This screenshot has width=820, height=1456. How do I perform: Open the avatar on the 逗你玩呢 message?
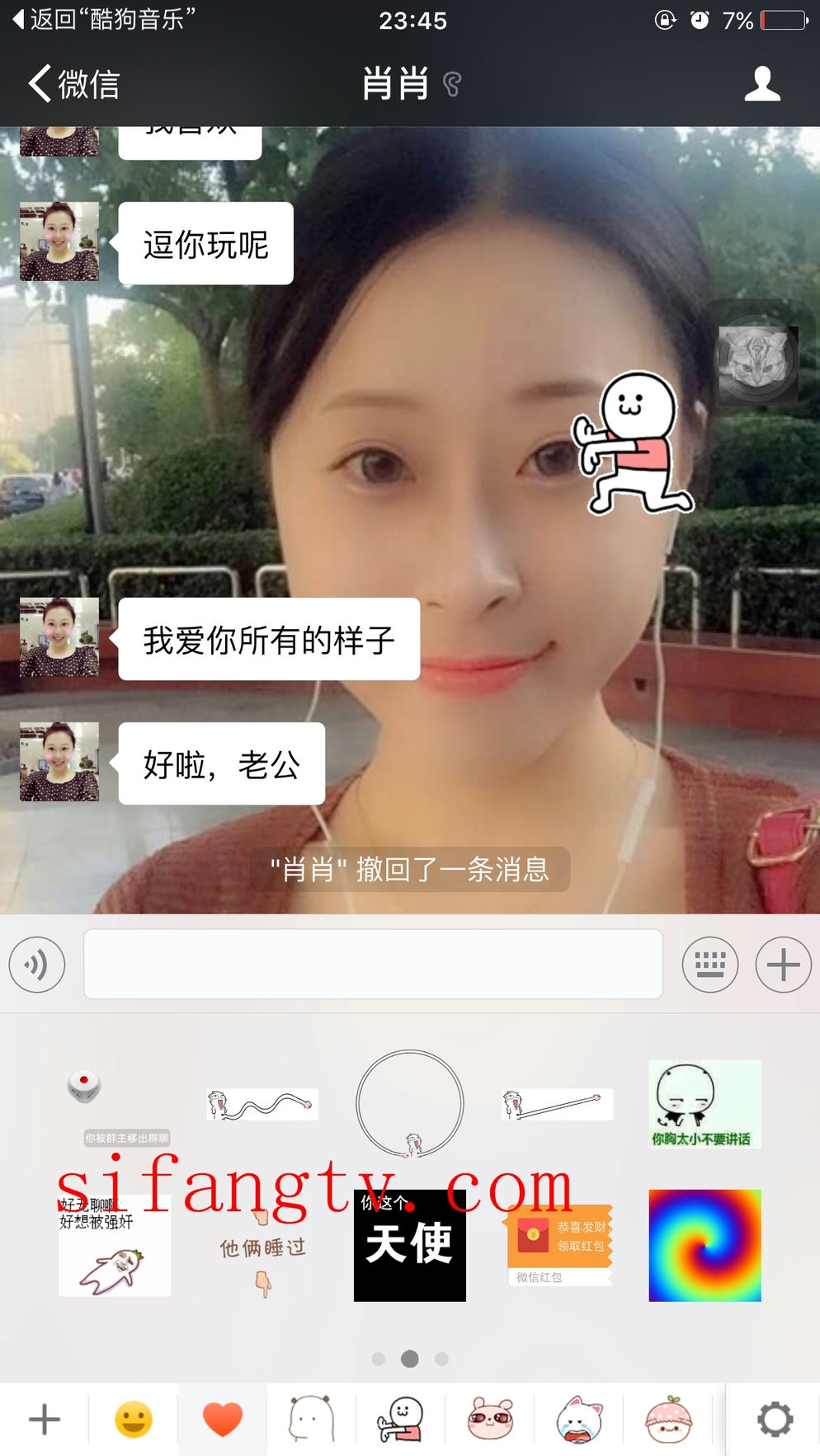[59, 242]
